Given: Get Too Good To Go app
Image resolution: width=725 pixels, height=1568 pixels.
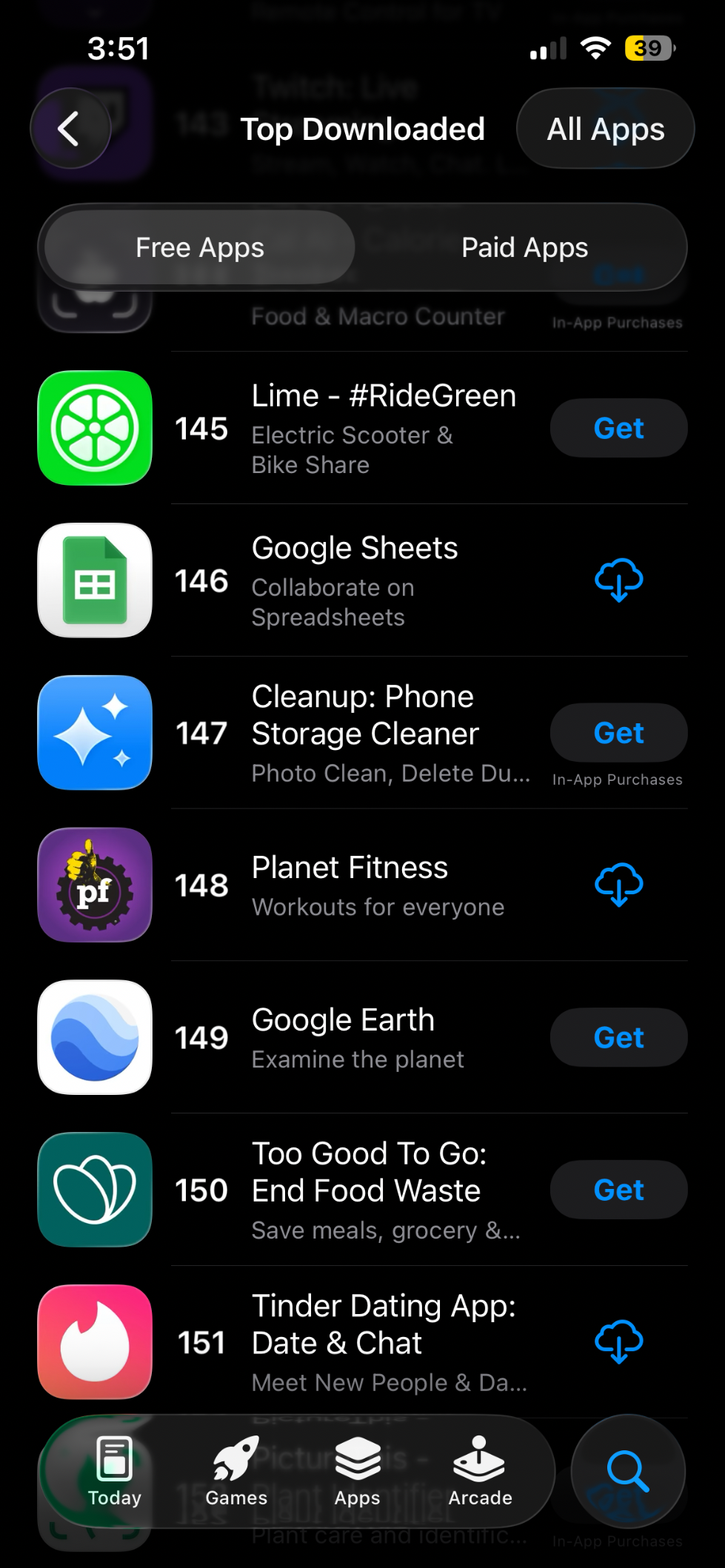Looking at the screenshot, I should [618, 1190].
